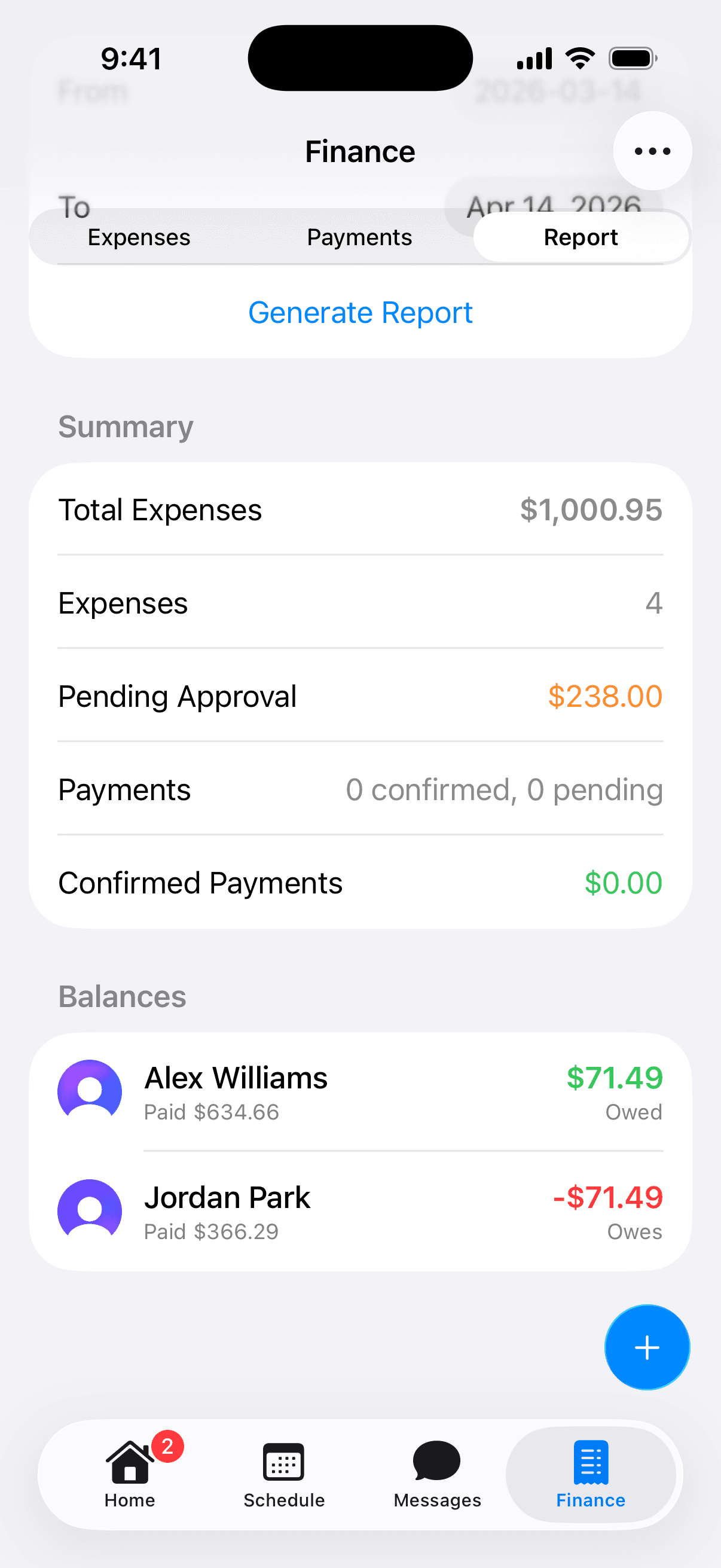Image resolution: width=721 pixels, height=1568 pixels.
Task: Tap the Pending Approval summary row
Action: 359,696
